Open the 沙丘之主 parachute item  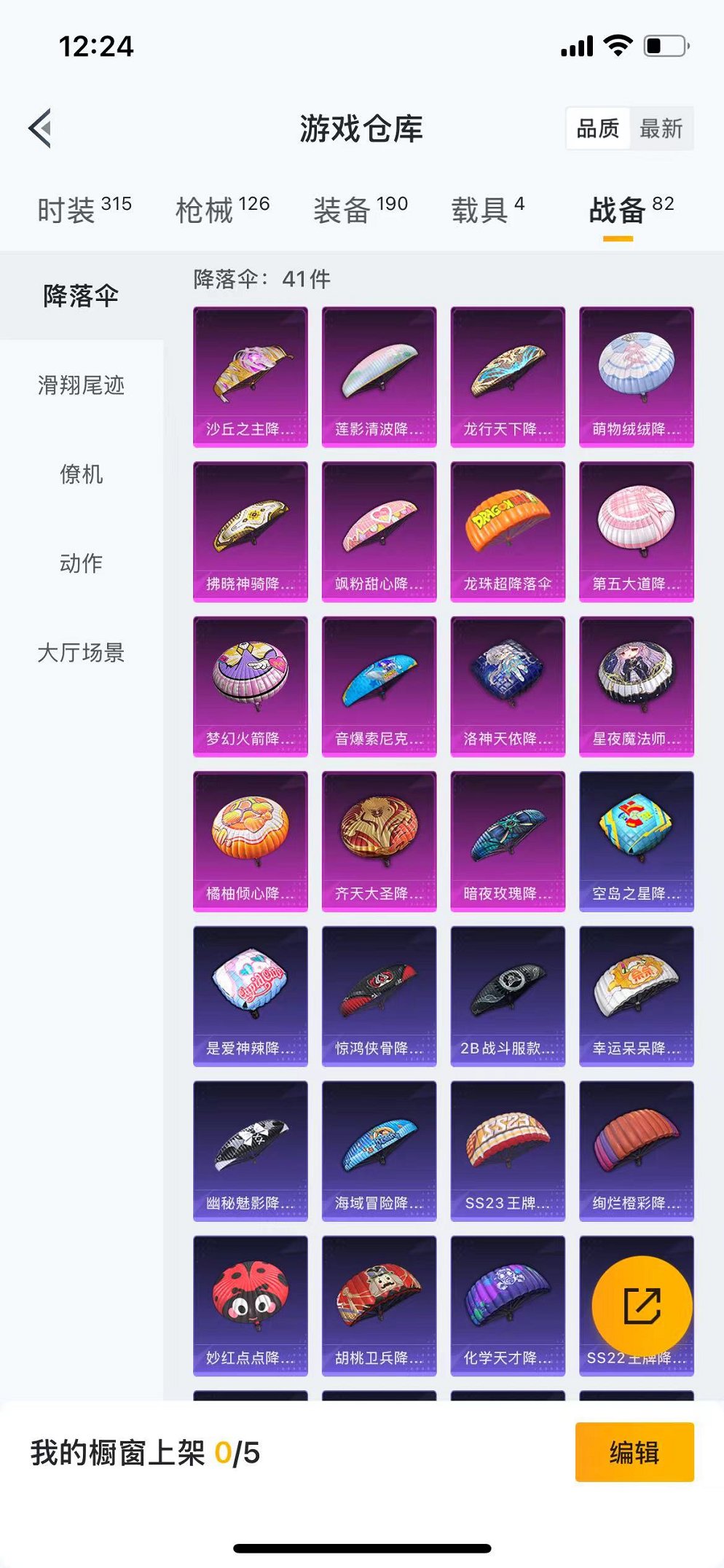250,376
